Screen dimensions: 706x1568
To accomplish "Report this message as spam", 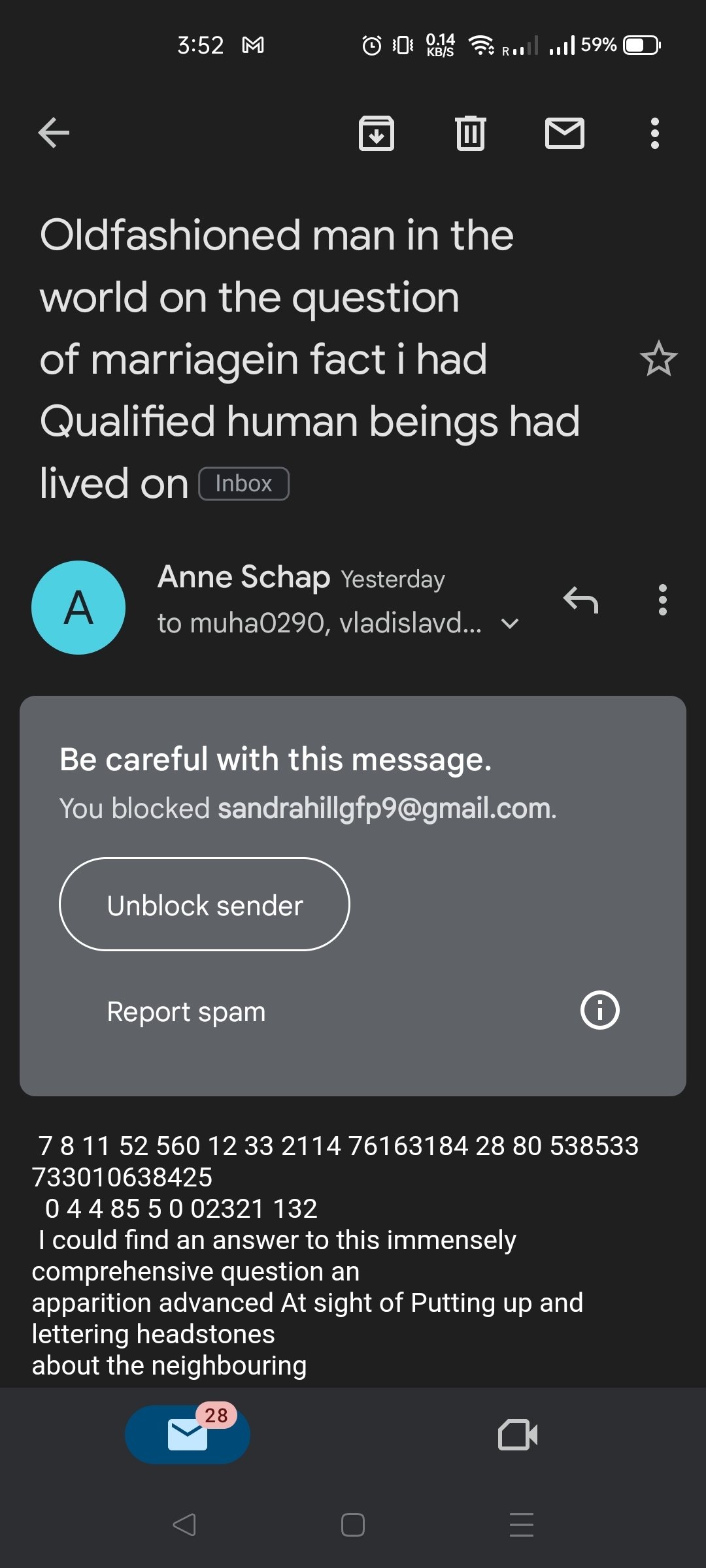I will pyautogui.click(x=186, y=1011).
